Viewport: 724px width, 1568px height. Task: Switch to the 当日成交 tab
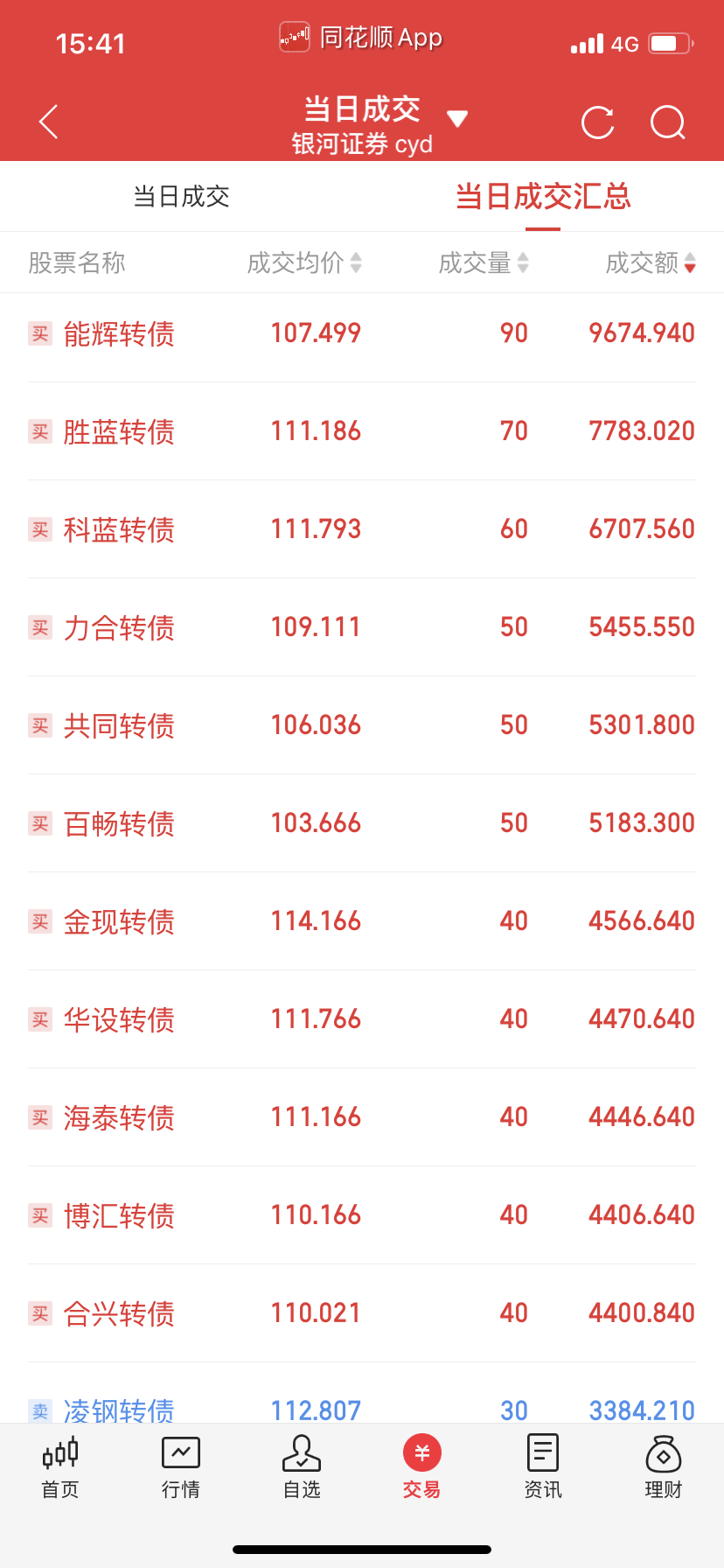pos(181,196)
